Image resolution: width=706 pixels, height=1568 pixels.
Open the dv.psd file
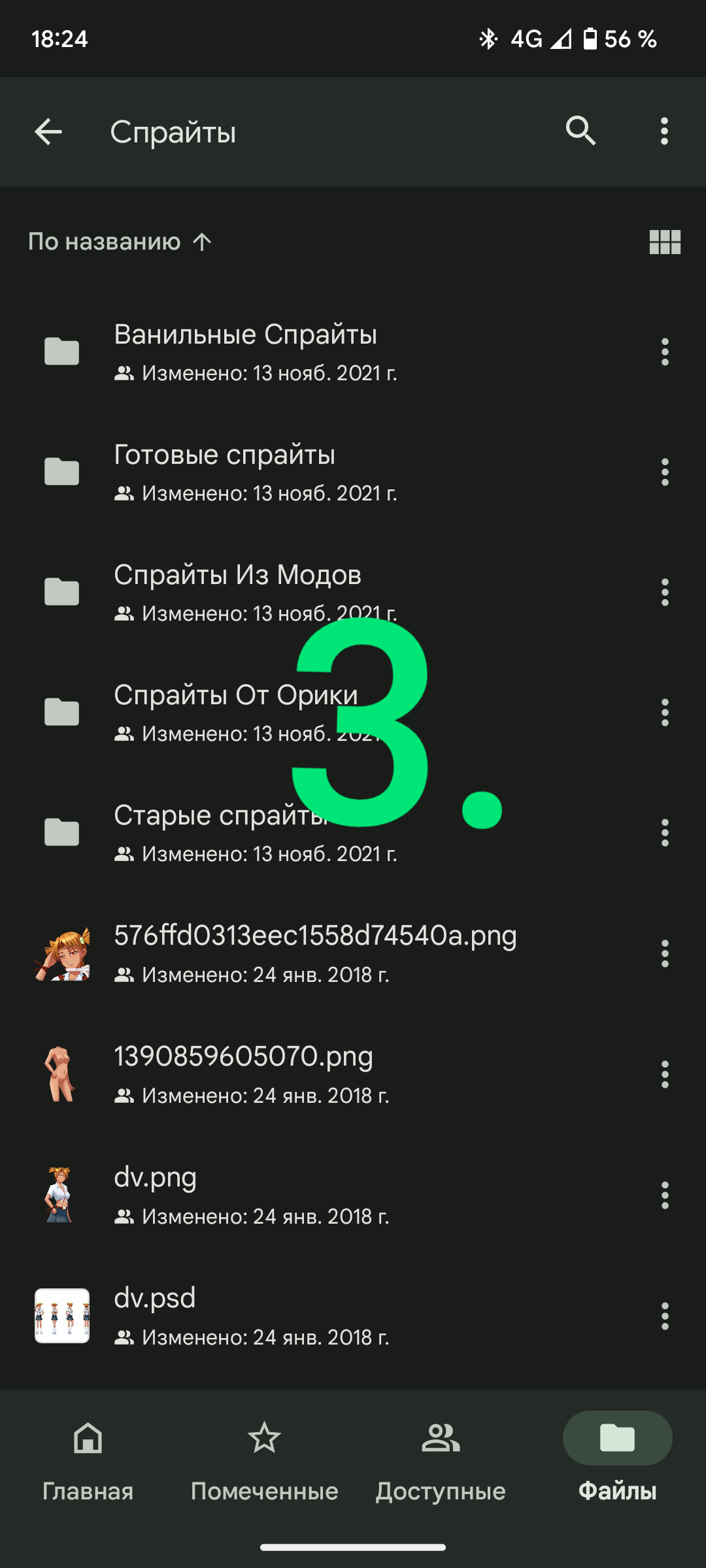[155, 1315]
